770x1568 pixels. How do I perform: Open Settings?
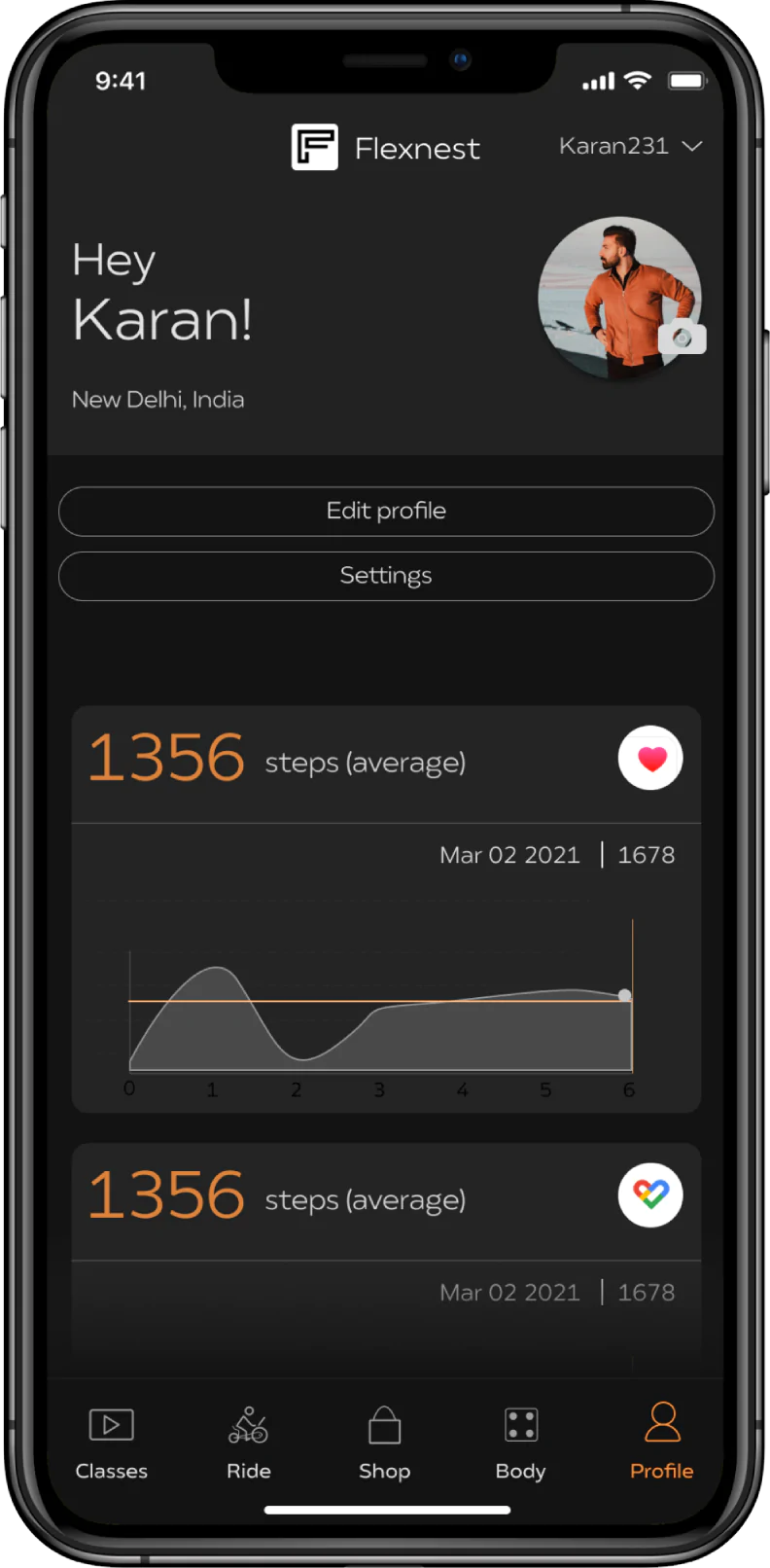[386, 576]
